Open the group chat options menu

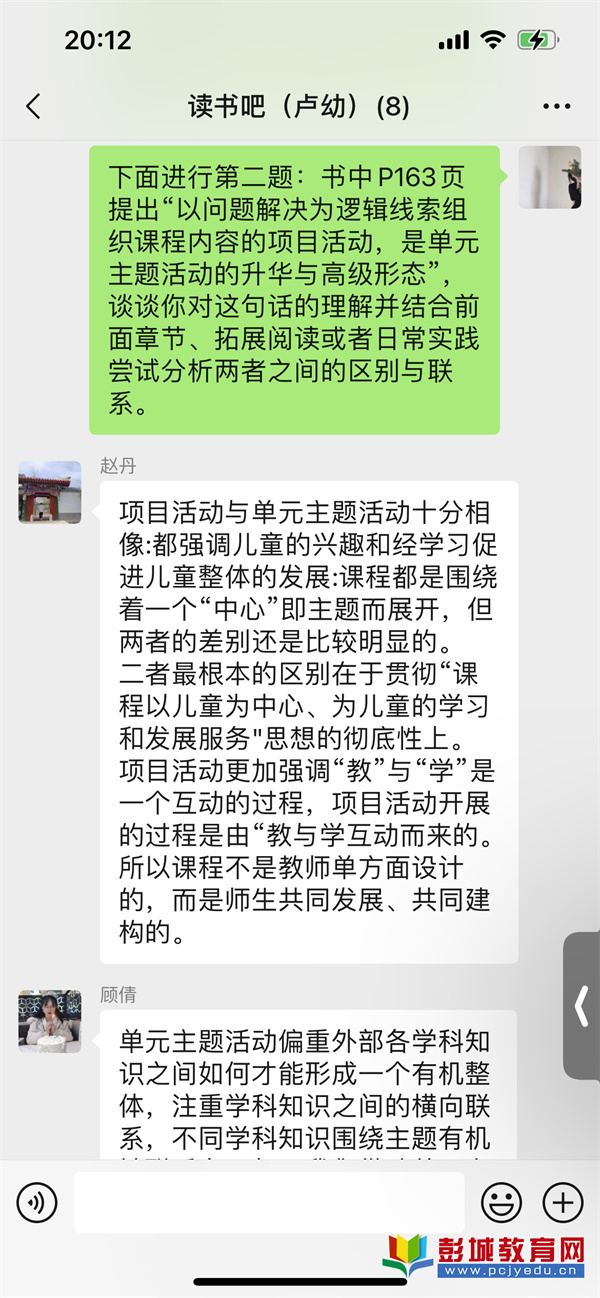point(557,107)
